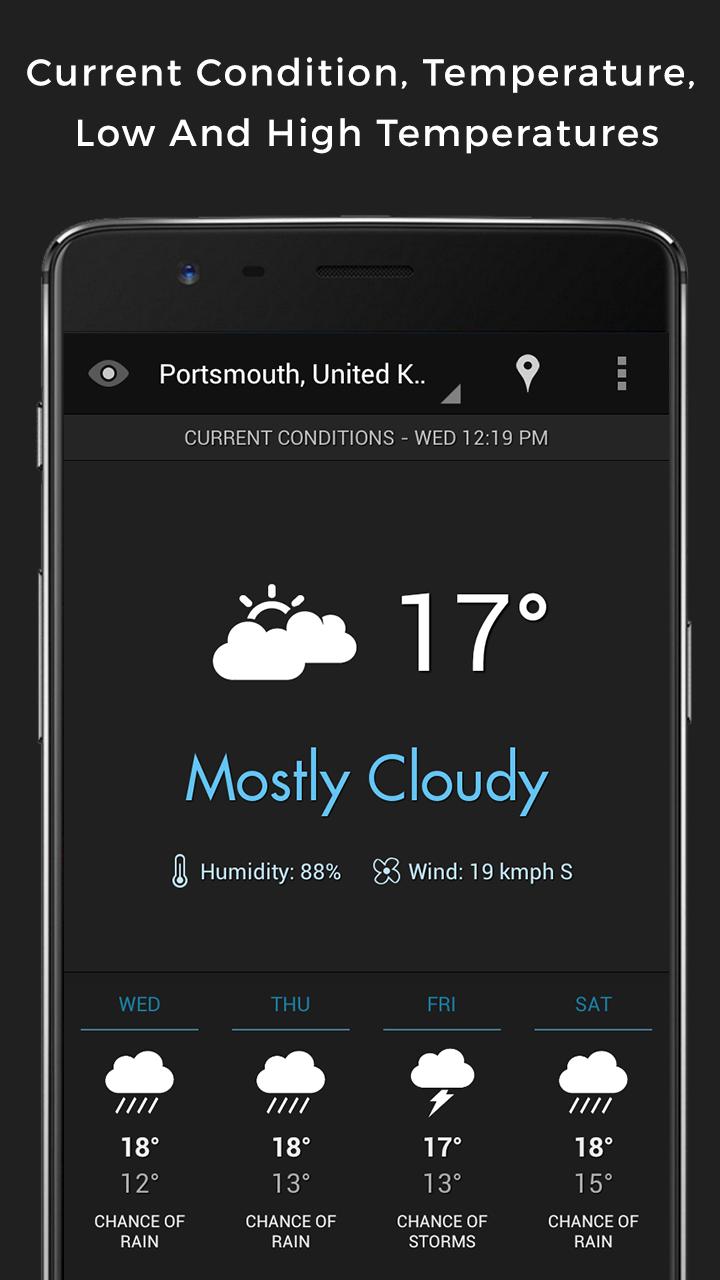The height and width of the screenshot is (1280, 720).
Task: Click the Chance of Storms label
Action: coord(442,1230)
